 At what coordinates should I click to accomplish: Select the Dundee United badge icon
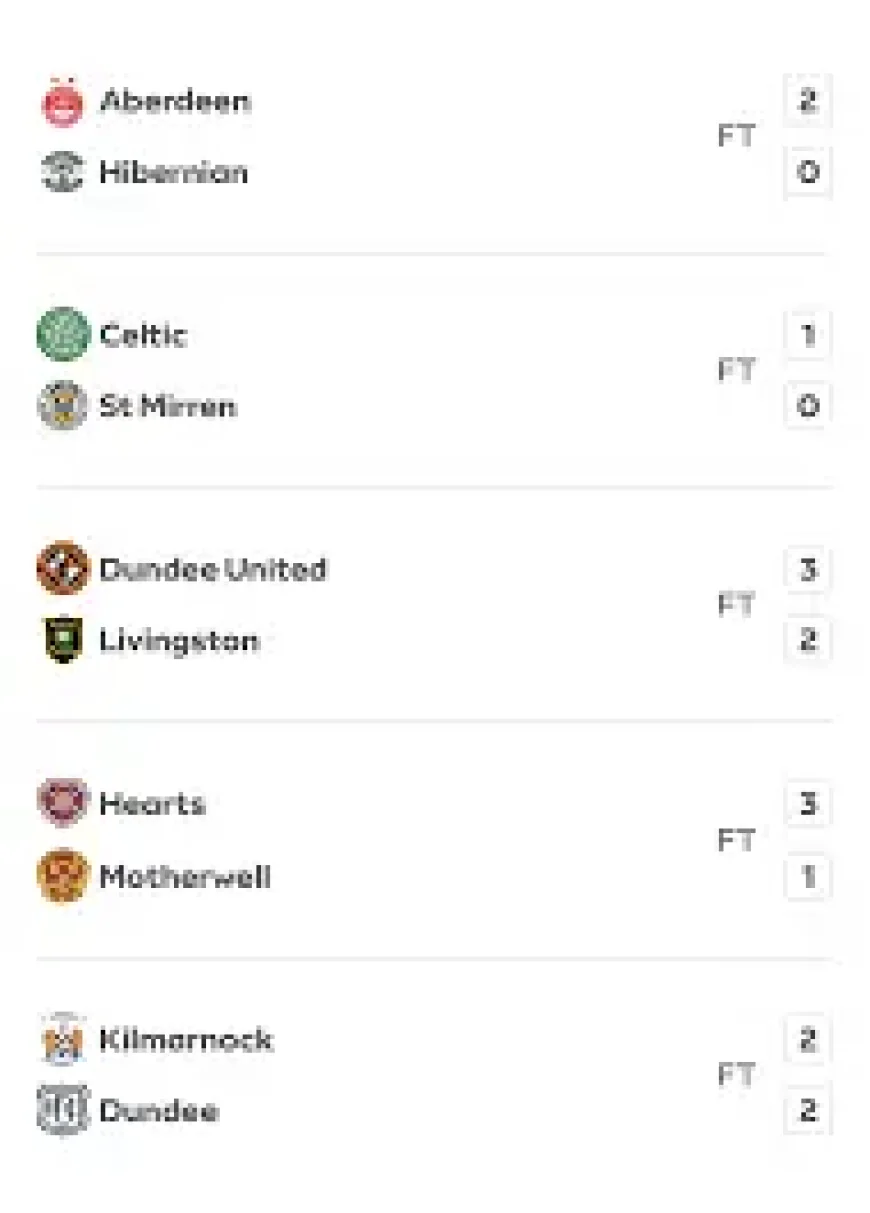coord(63,569)
